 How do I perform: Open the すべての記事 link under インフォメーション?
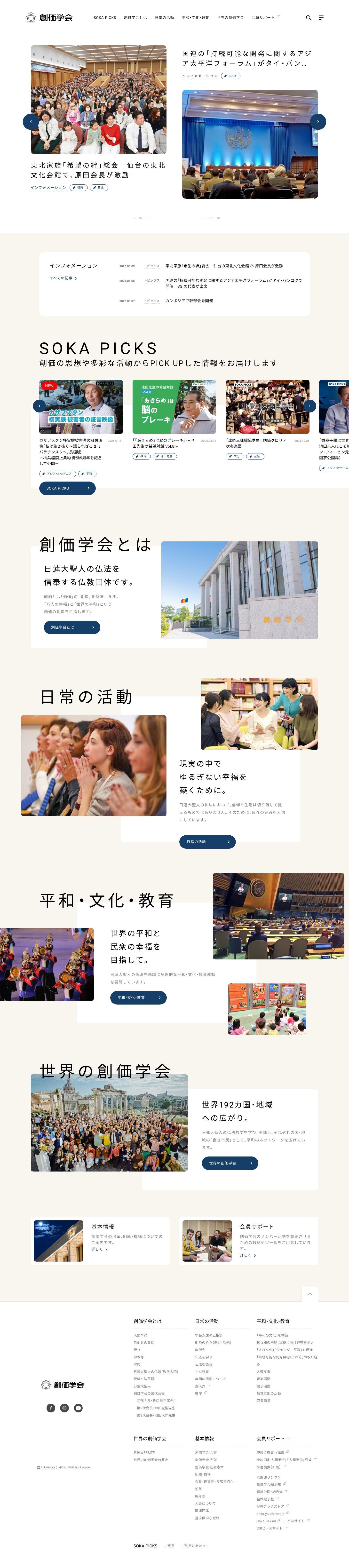[x=63, y=278]
